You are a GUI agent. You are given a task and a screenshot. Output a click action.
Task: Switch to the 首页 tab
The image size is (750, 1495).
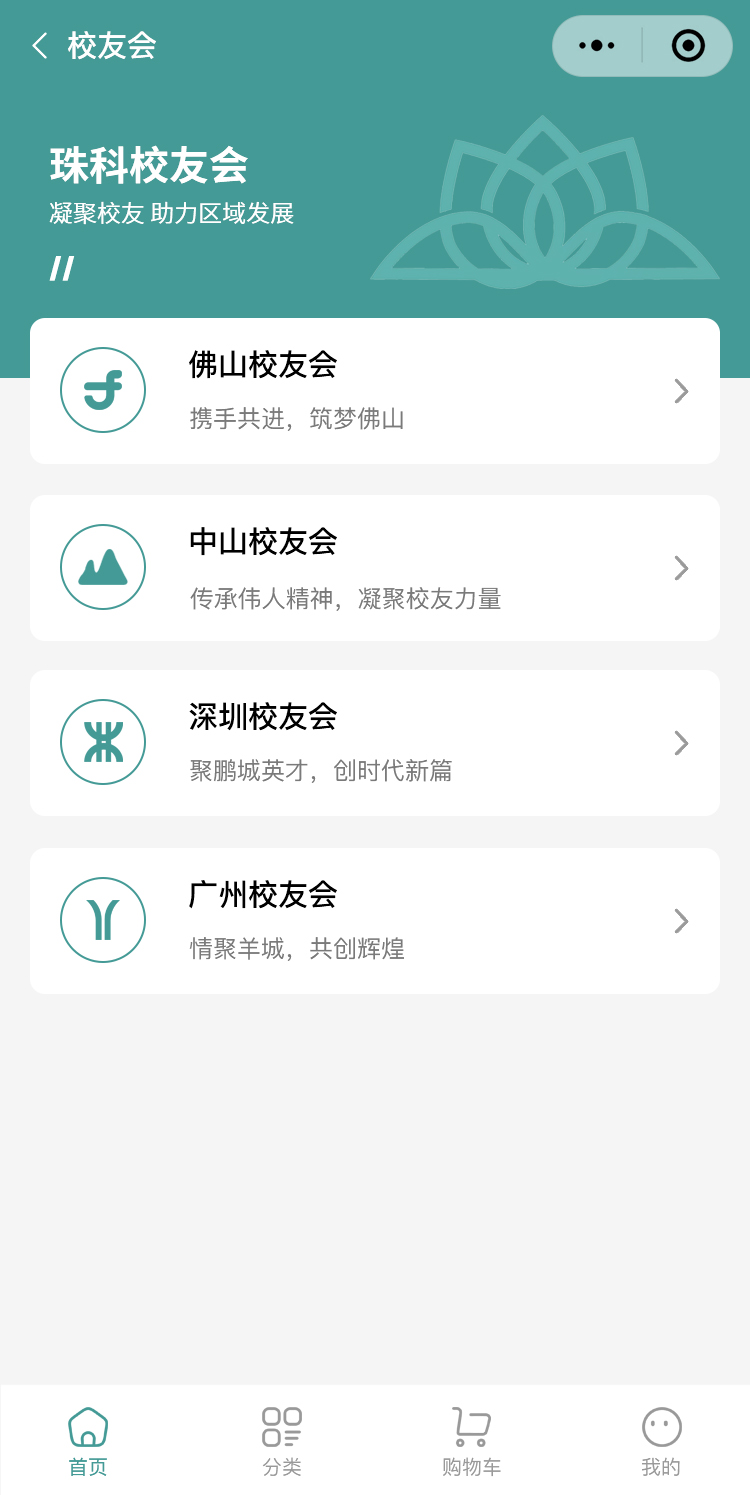88,1441
